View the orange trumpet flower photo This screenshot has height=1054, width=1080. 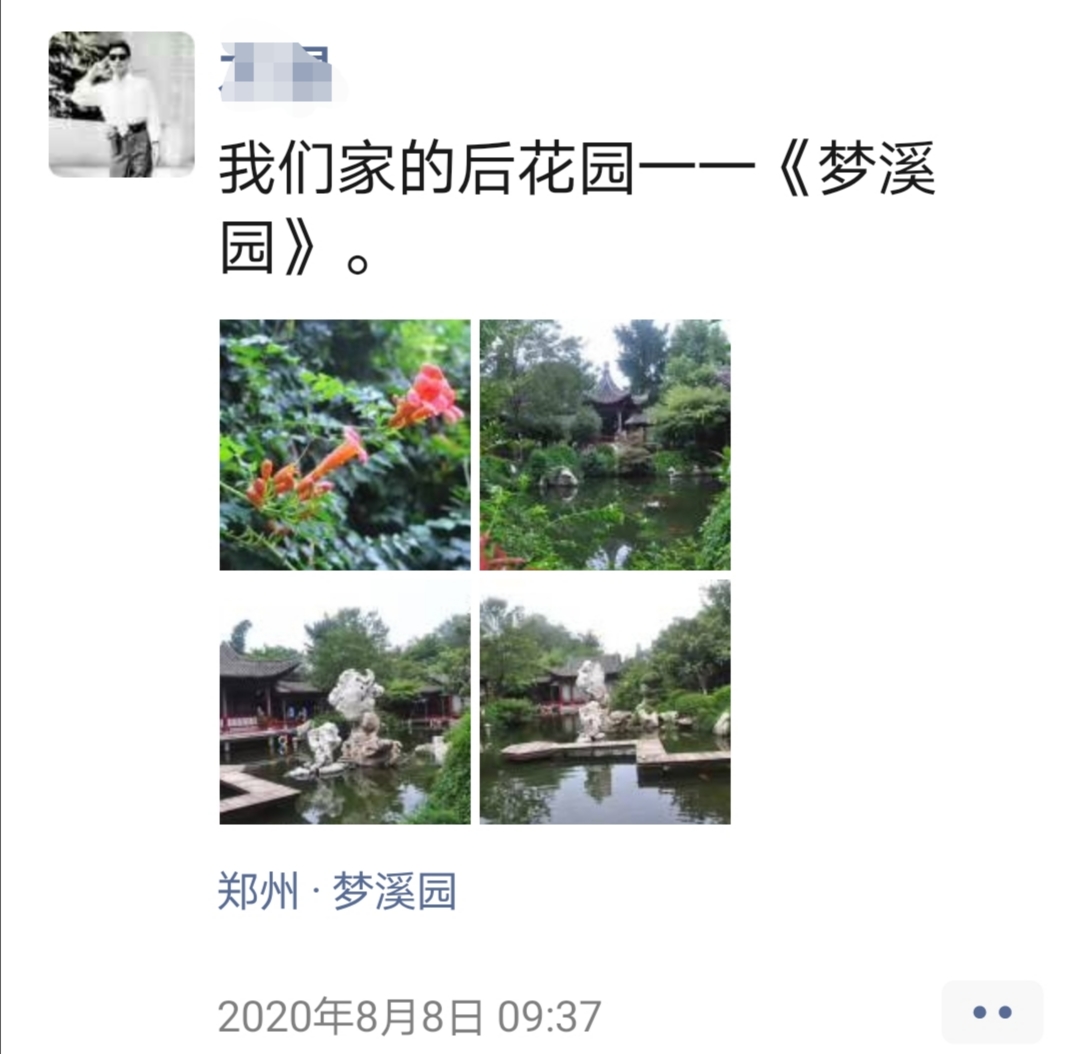[x=344, y=444]
